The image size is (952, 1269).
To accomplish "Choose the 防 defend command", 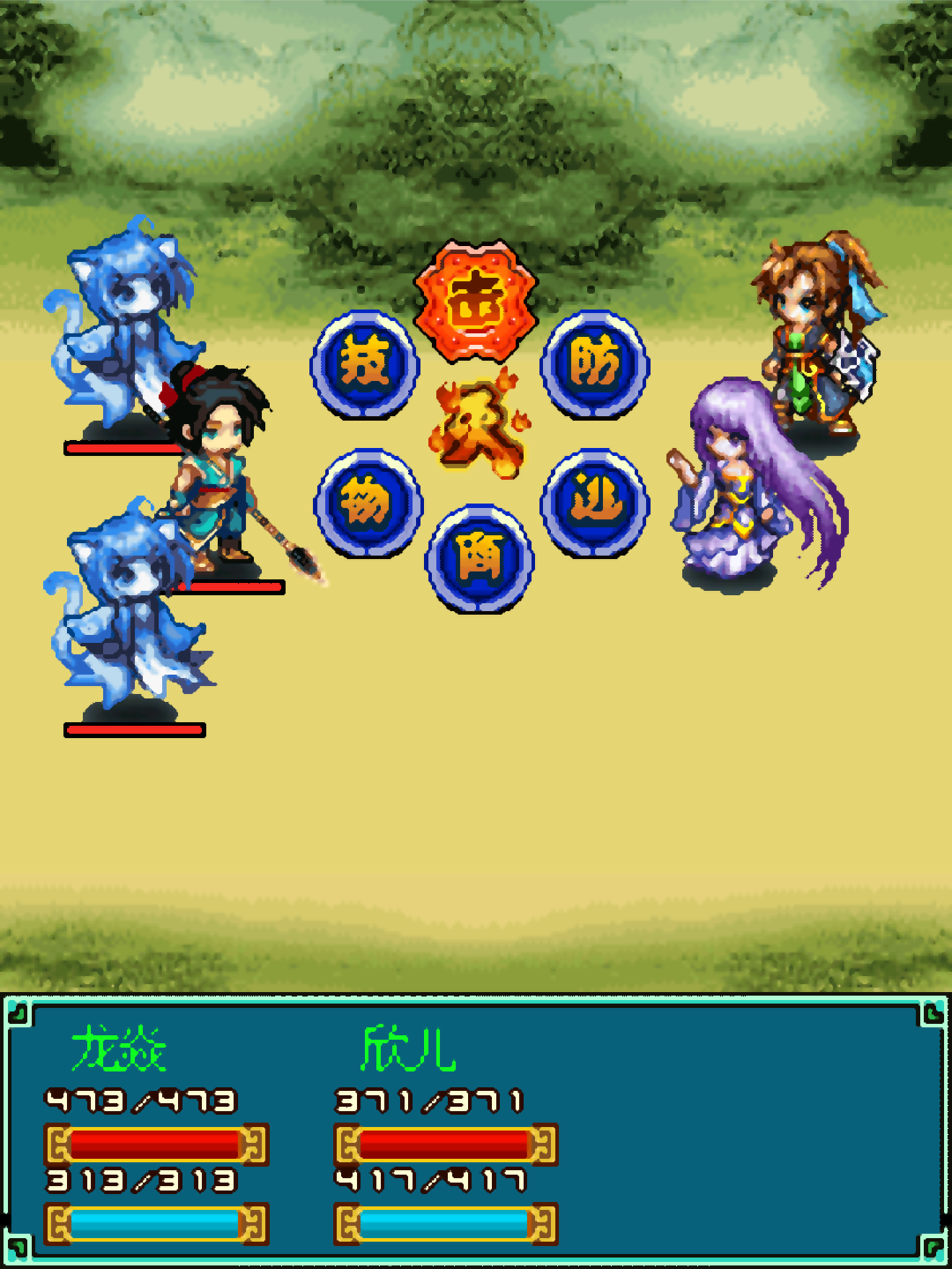I will [595, 364].
